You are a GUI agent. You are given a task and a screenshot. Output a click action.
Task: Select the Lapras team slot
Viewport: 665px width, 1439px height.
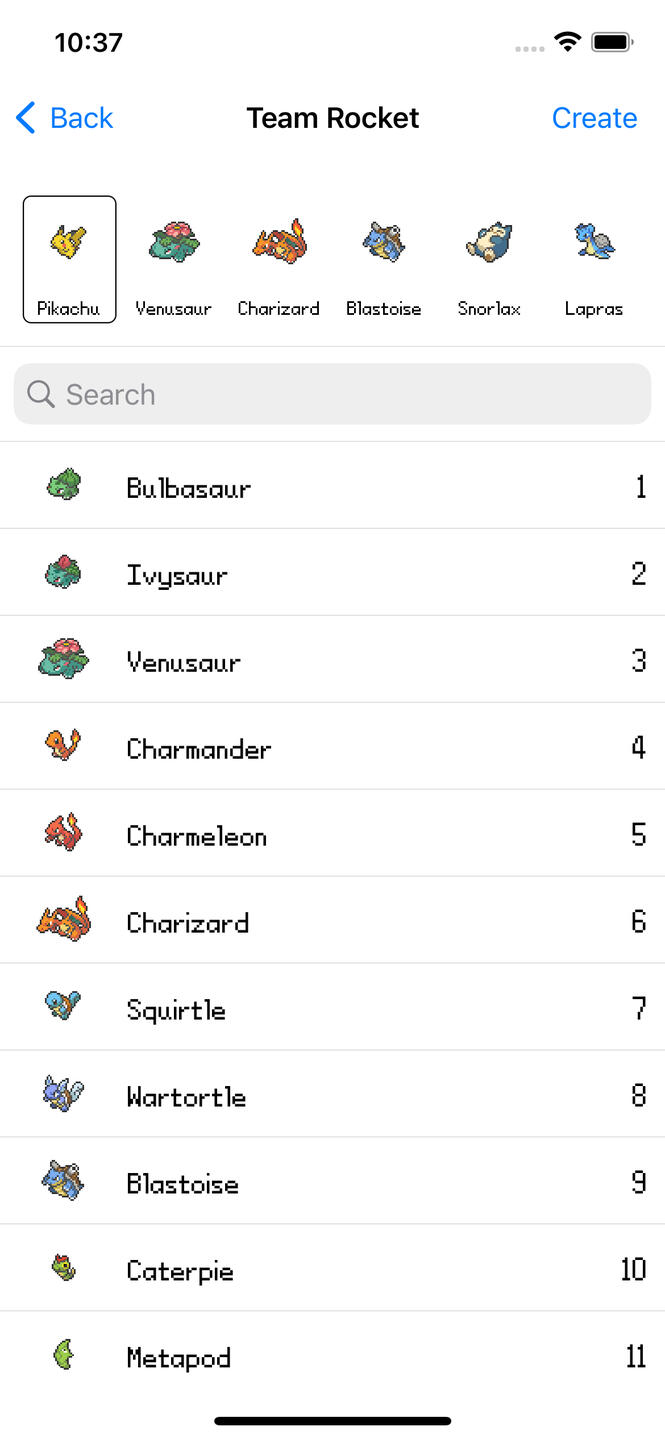pyautogui.click(x=594, y=260)
